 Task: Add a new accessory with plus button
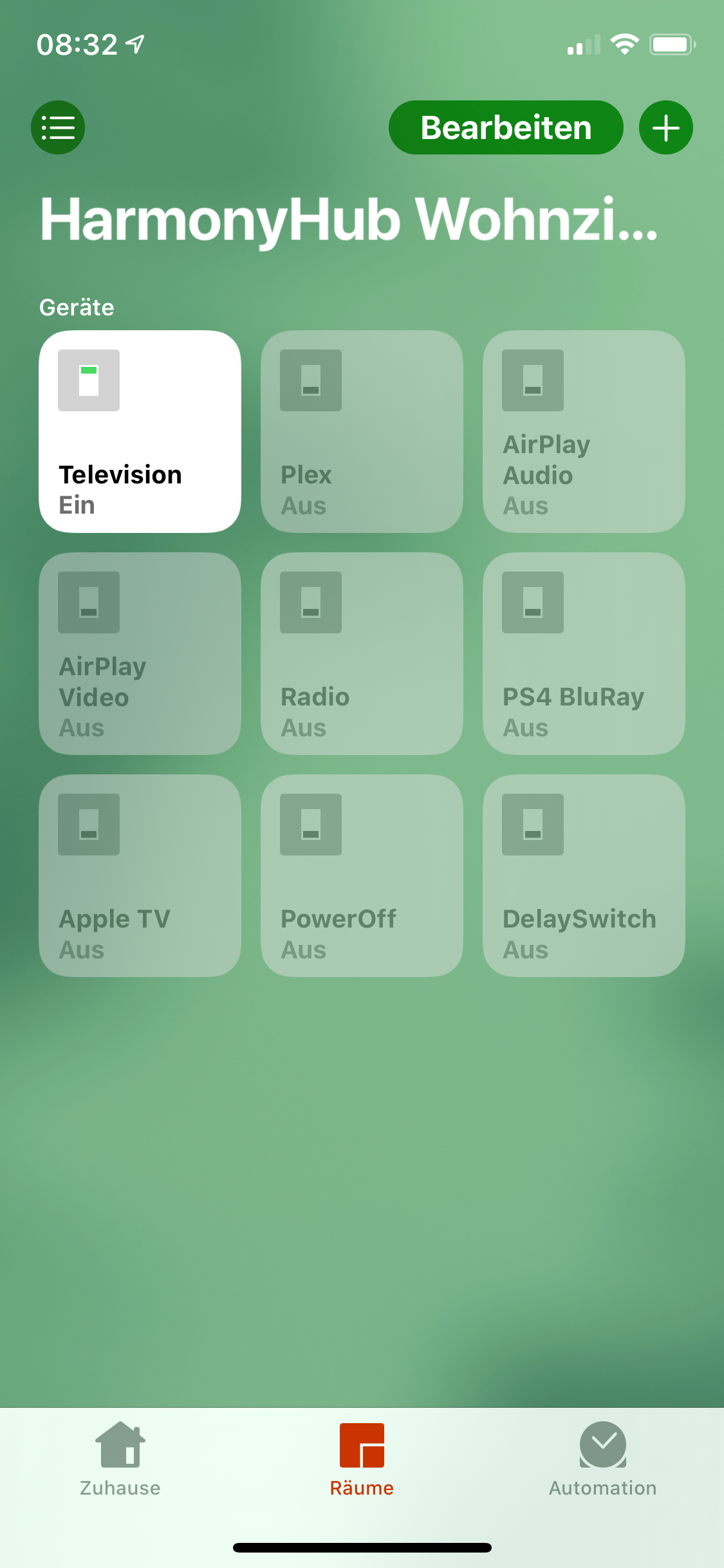coord(665,127)
